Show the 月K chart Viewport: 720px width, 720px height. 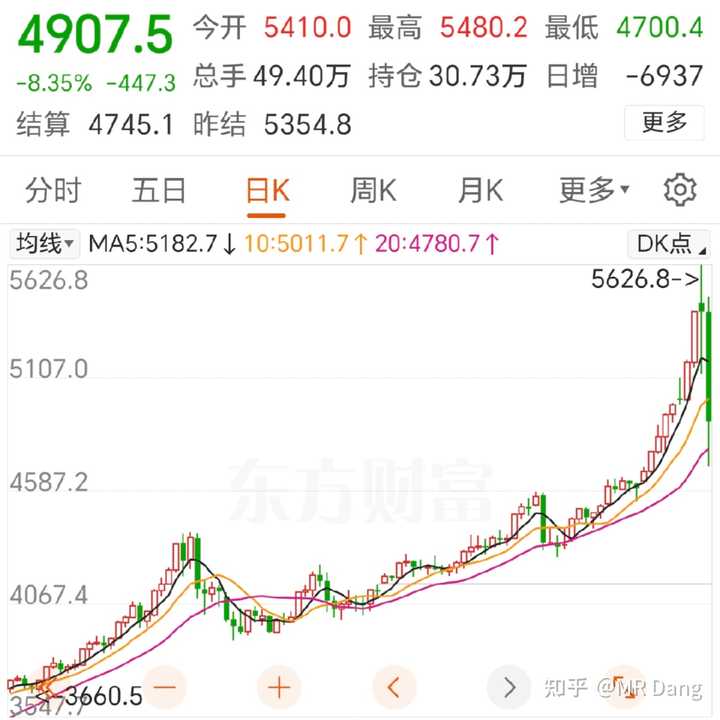[x=480, y=190]
